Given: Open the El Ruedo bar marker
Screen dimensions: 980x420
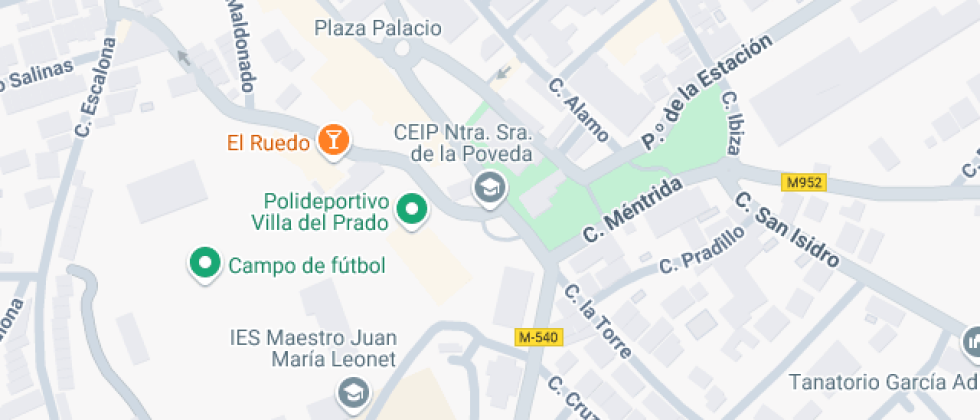Looking at the screenshot, I should point(334,141).
